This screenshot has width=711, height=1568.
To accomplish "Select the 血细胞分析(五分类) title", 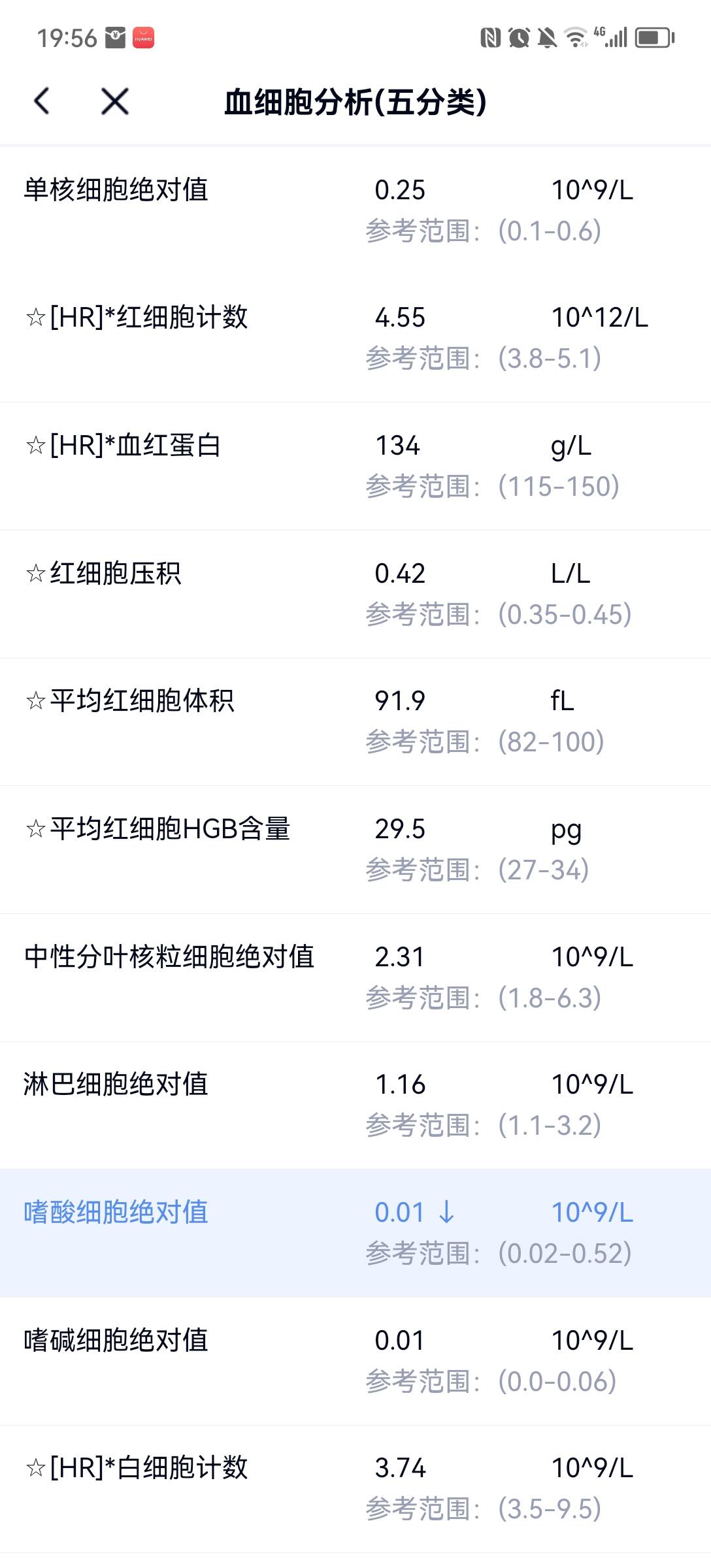I will coord(355,101).
